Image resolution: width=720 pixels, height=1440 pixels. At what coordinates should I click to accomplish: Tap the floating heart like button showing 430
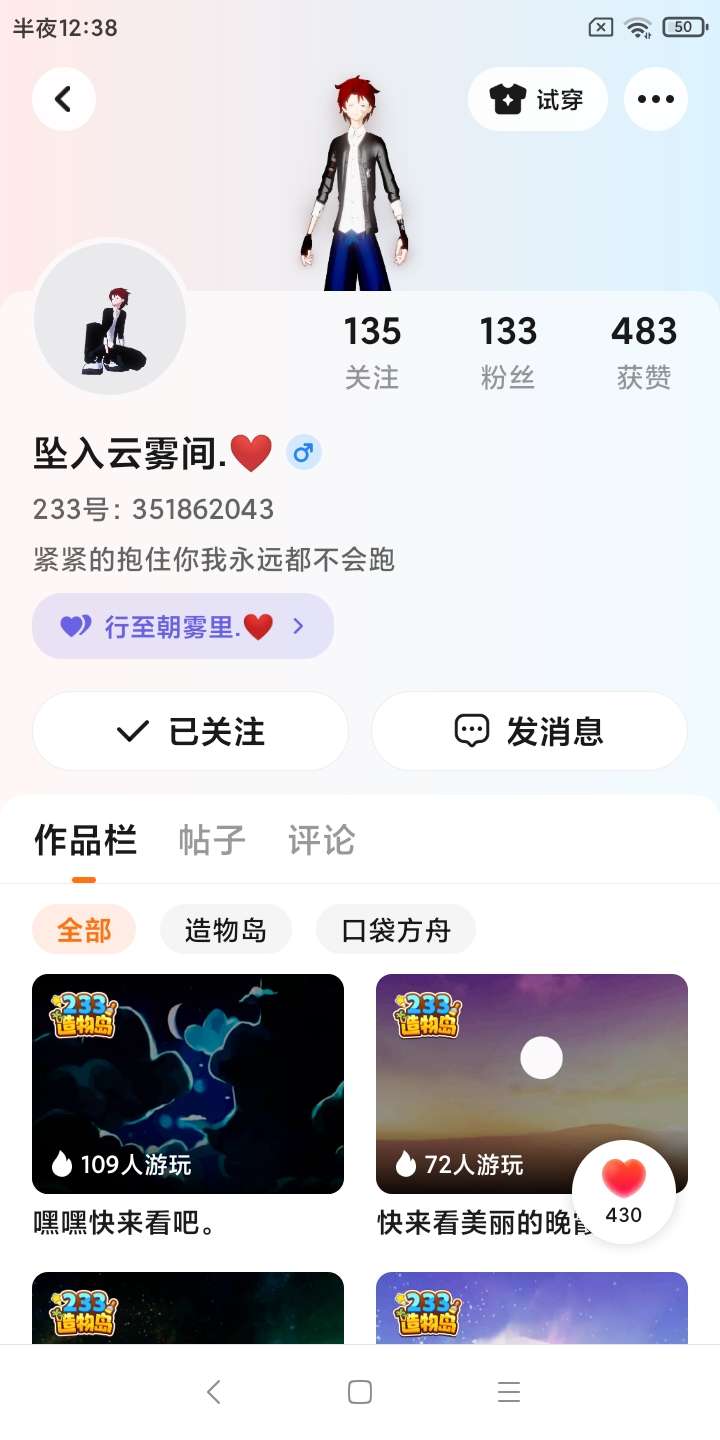coord(624,1191)
